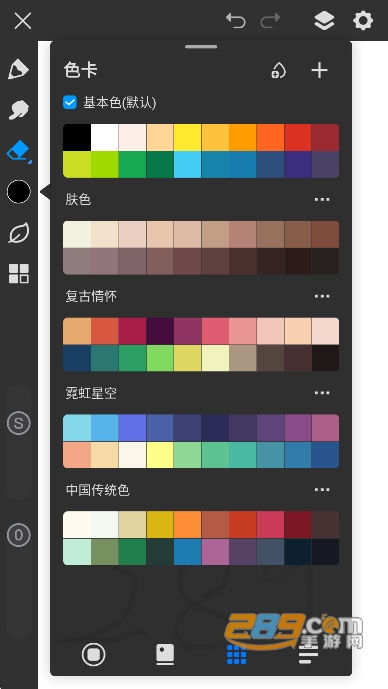The image size is (388, 689).
Task: Pick the white swatch in 基本色
Action: (105, 138)
